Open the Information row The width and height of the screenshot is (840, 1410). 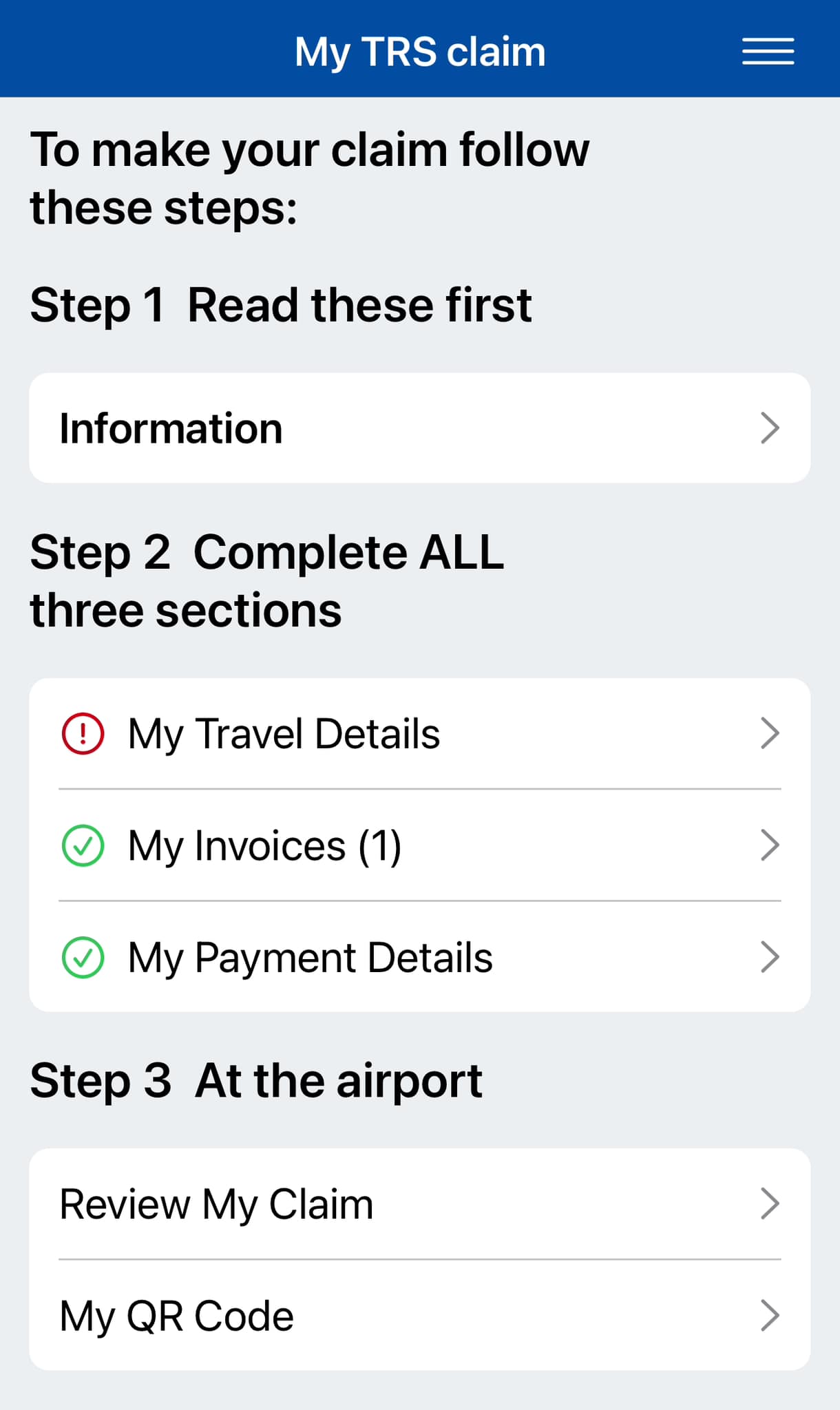point(419,428)
